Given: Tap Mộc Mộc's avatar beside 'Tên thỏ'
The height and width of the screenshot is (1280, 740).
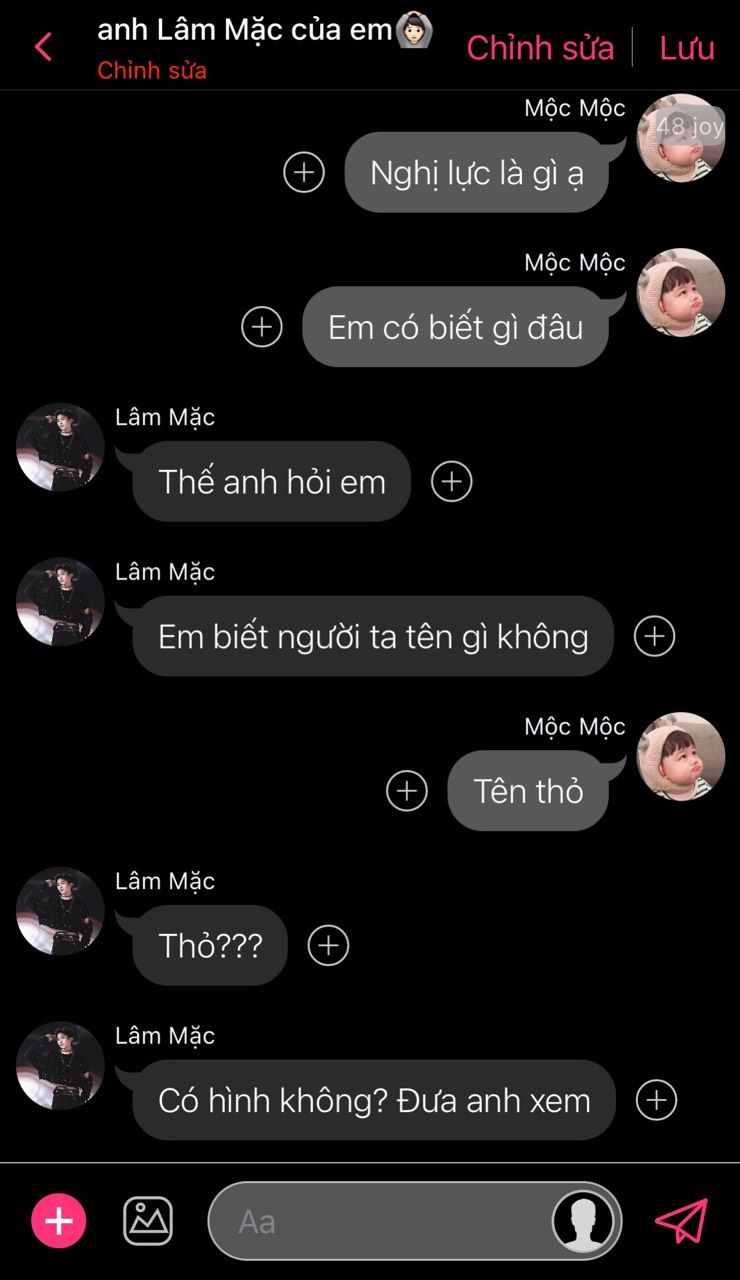Looking at the screenshot, I should coord(681,757).
